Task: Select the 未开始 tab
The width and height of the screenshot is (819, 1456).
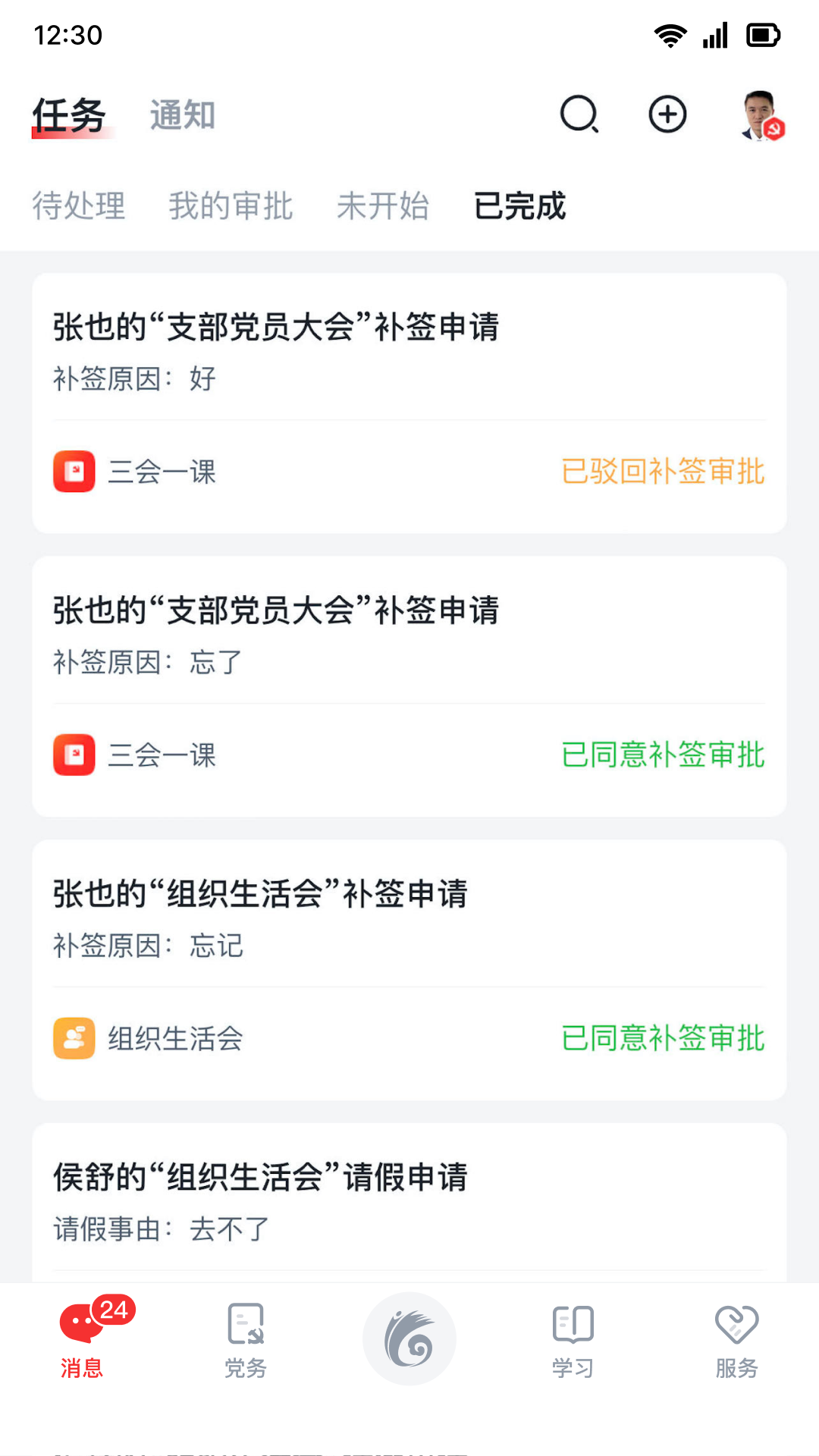Action: pos(384,206)
